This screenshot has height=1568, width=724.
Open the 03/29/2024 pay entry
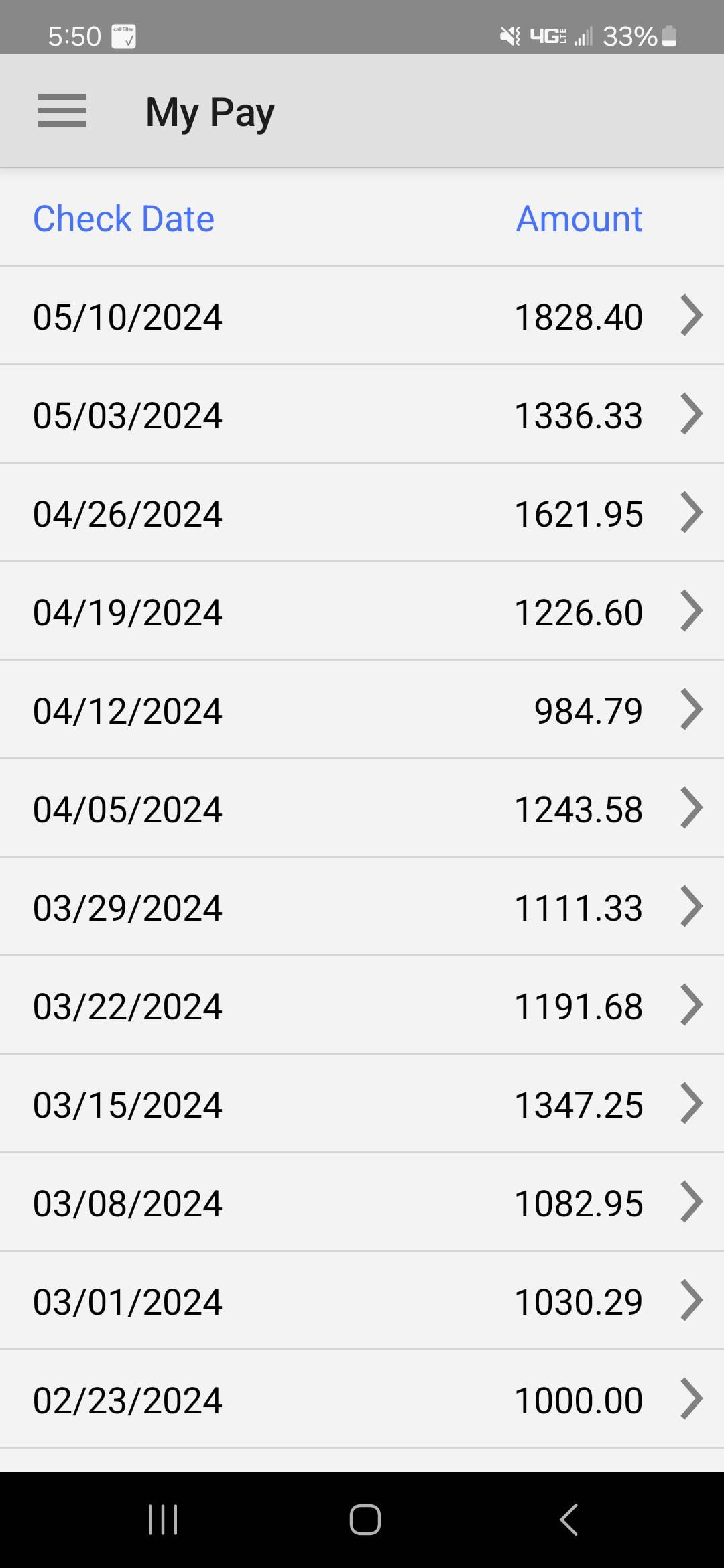[x=362, y=907]
